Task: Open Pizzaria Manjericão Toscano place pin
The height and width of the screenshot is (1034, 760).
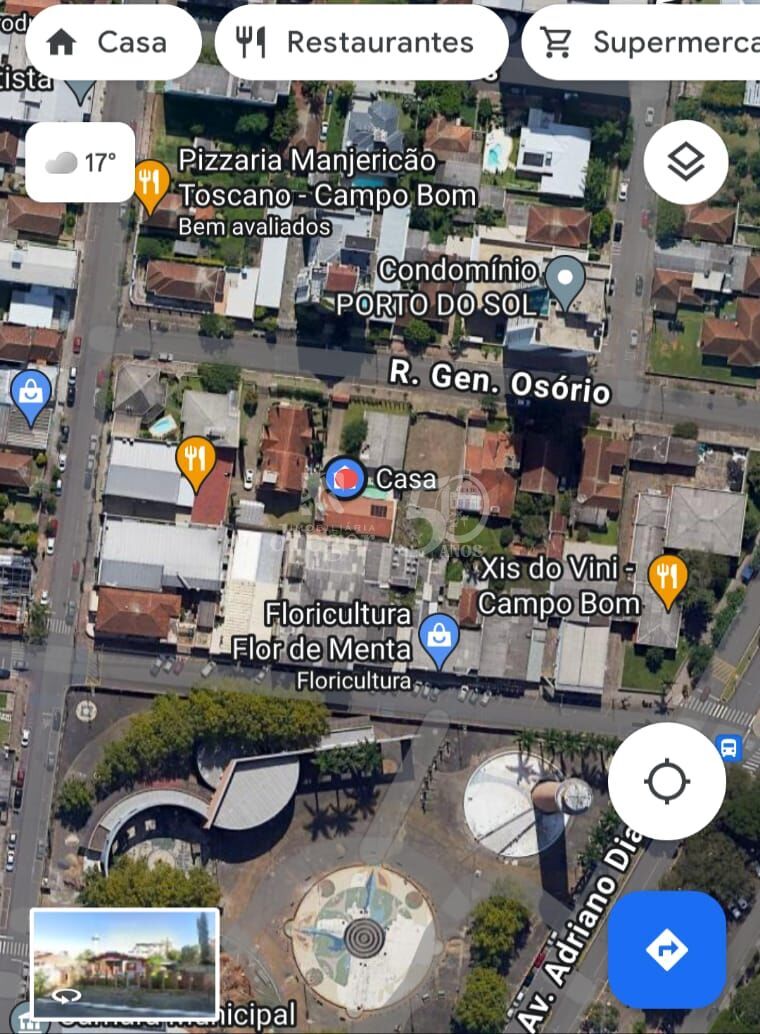Action: (x=152, y=182)
